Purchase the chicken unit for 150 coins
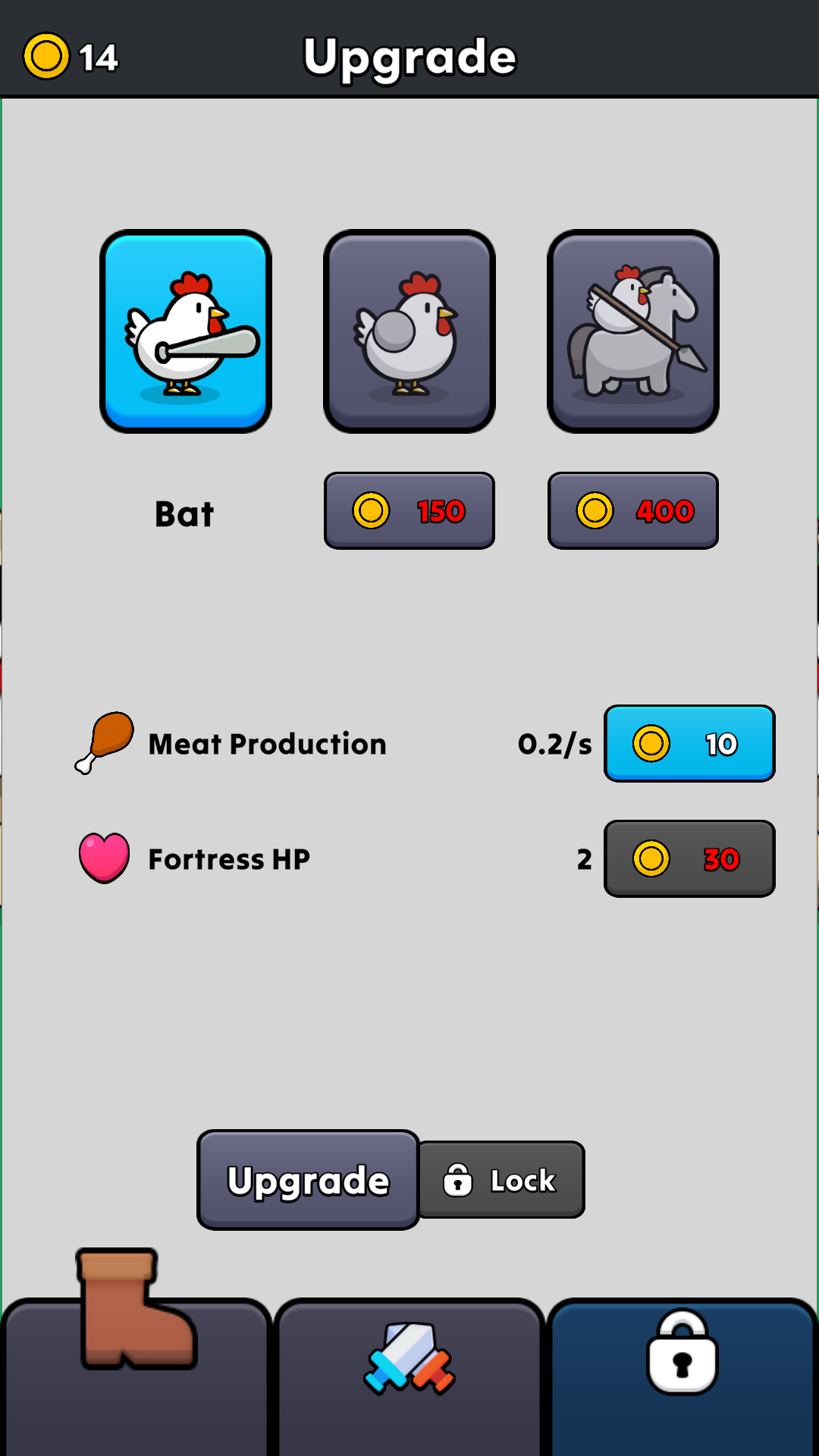The image size is (819, 1456). [x=409, y=510]
